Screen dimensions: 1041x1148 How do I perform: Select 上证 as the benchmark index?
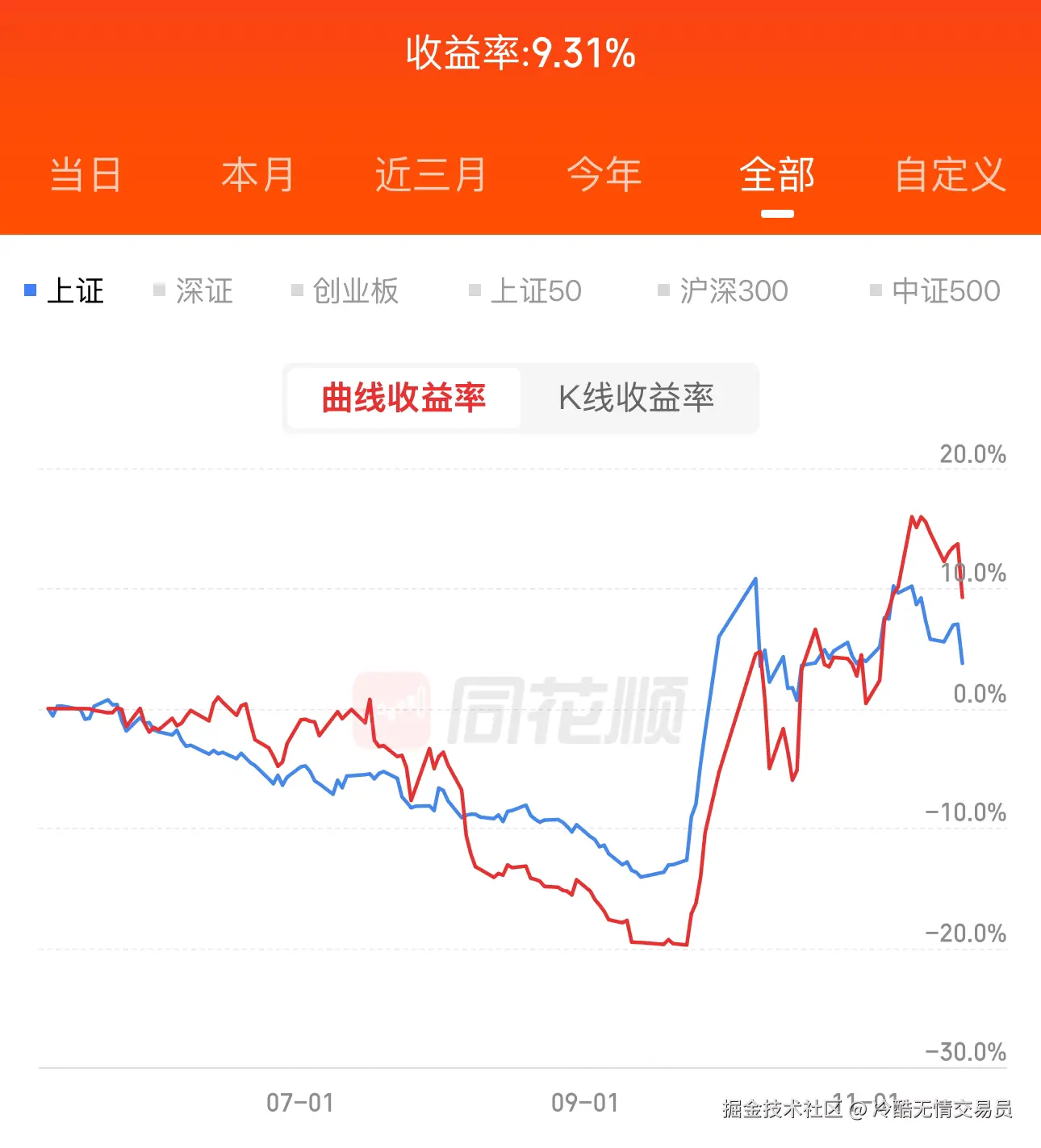tap(65, 291)
